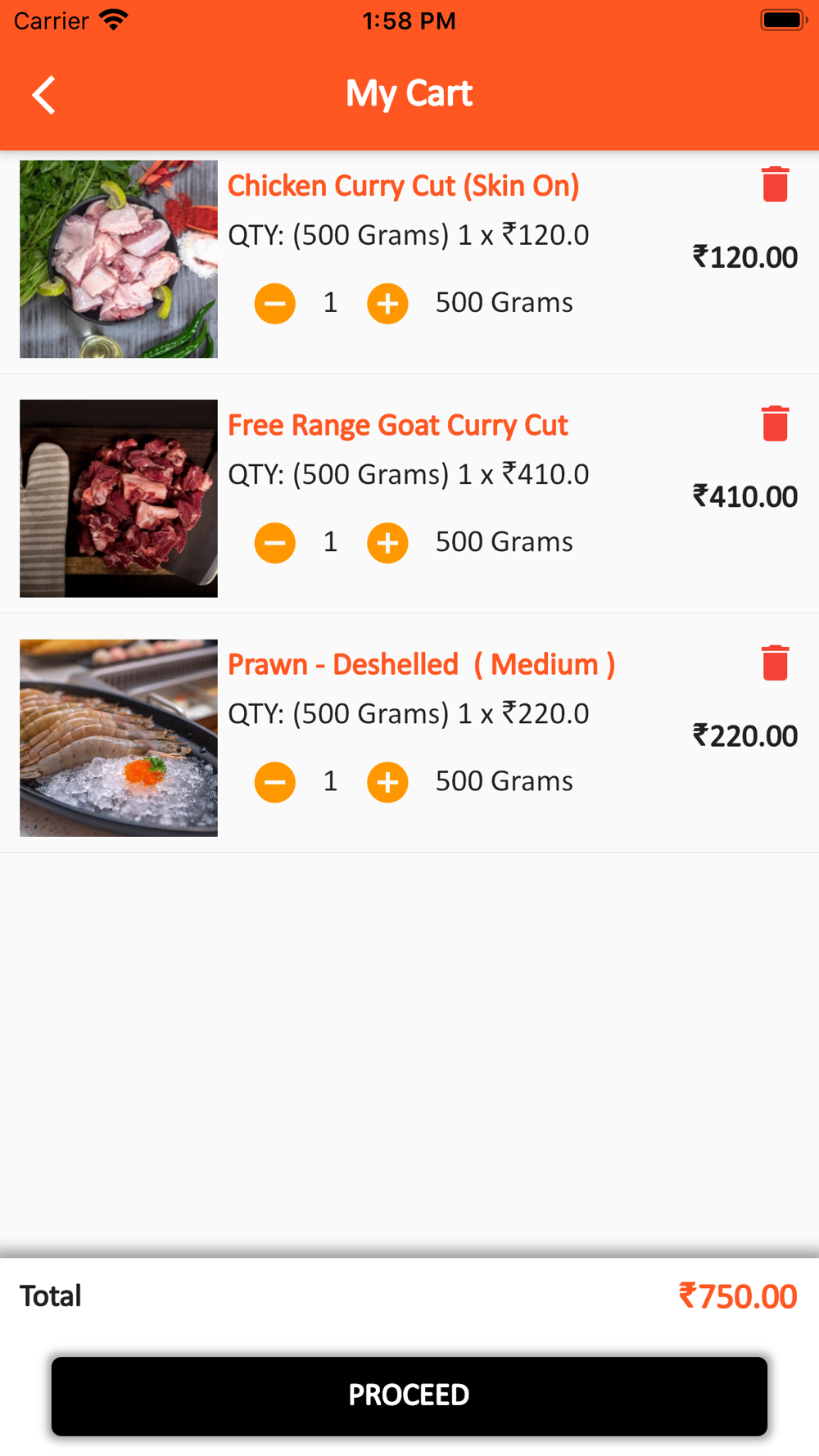View the Free Range Goat Curry Cut photo
Viewport: 819px width, 1456px height.
click(x=119, y=498)
